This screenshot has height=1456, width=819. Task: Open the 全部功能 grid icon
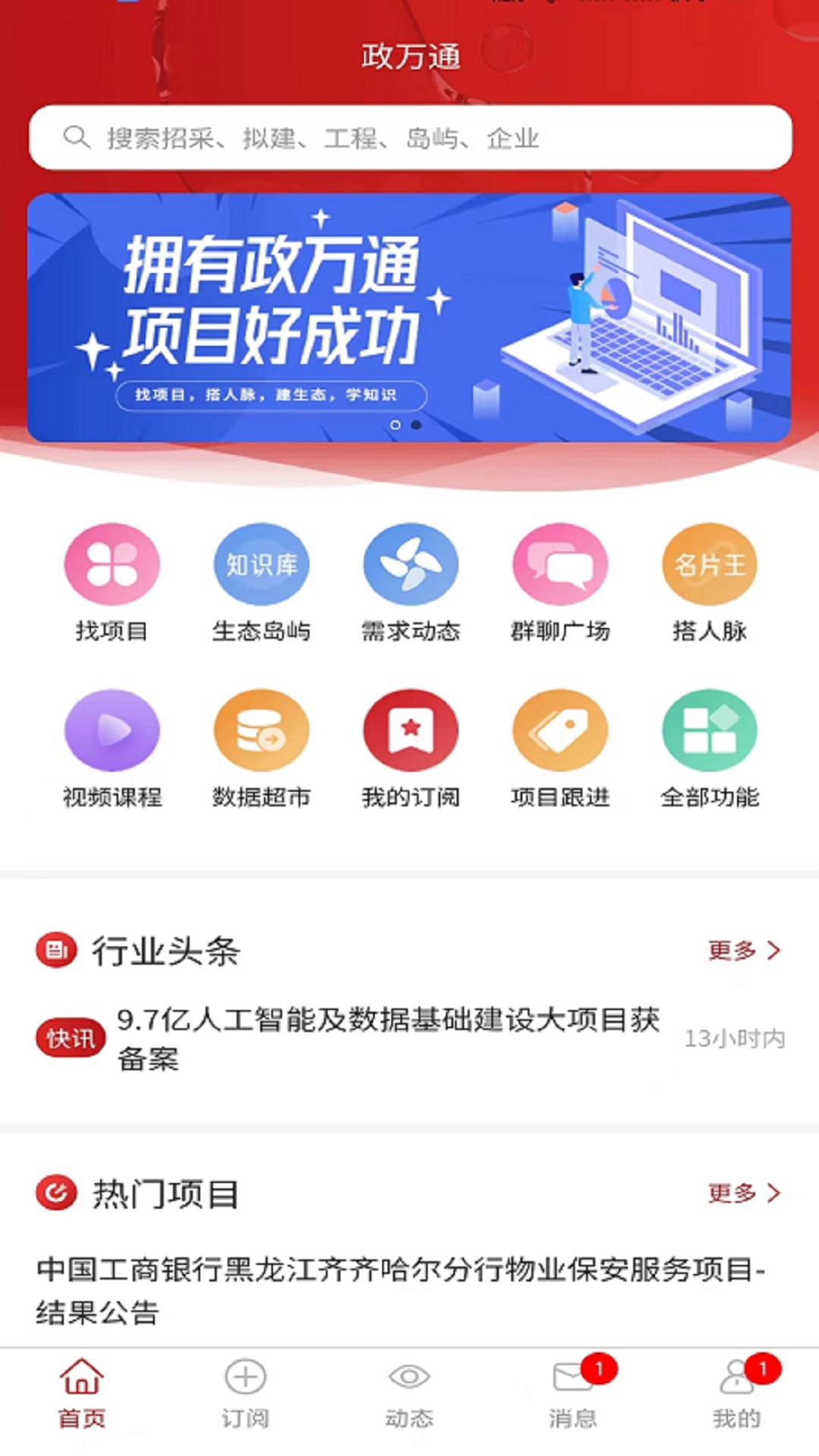point(708,730)
